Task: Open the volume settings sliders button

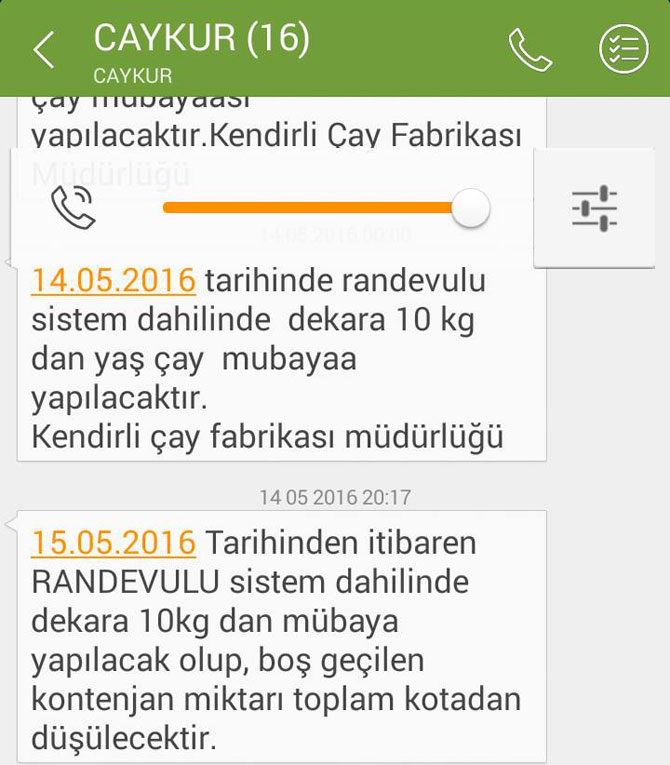Action: click(x=595, y=209)
